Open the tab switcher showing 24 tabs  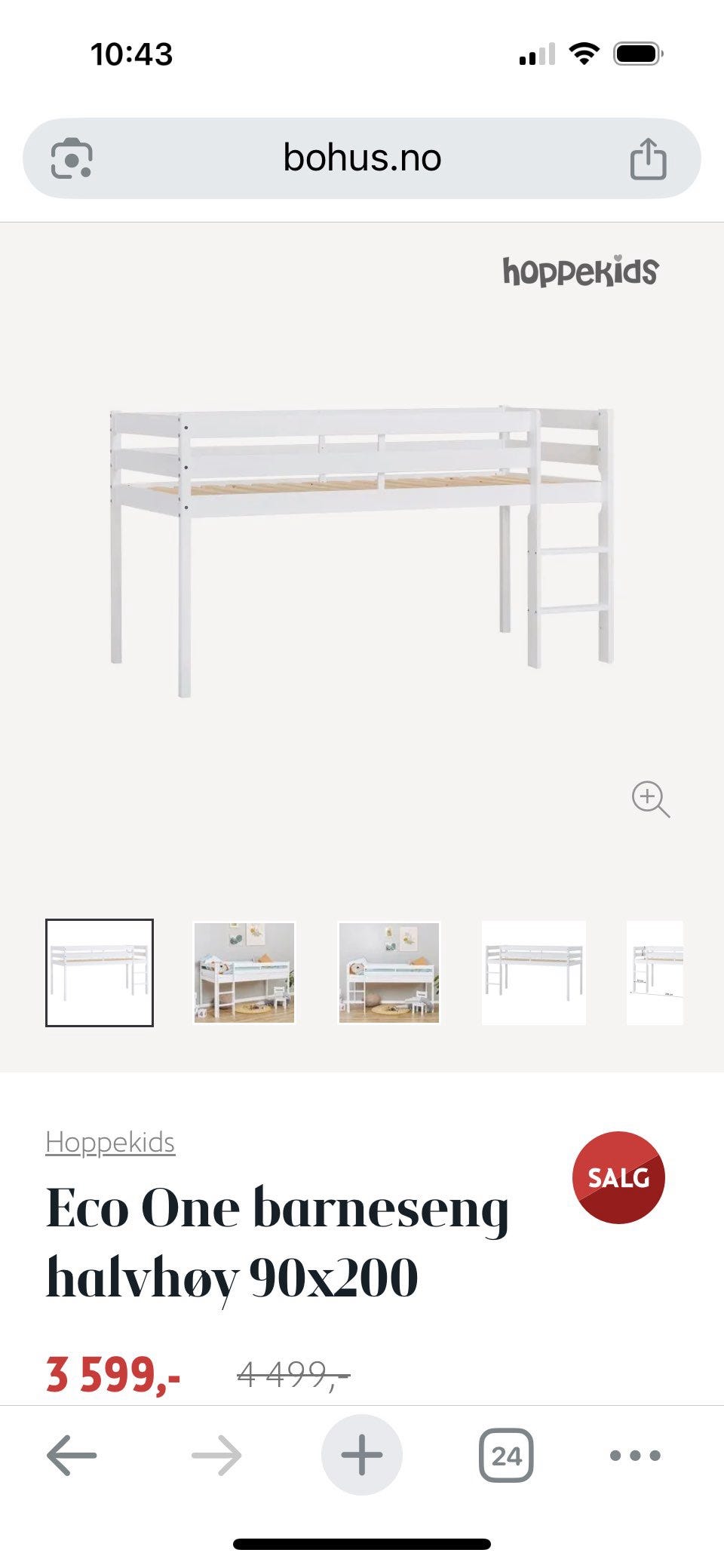click(x=506, y=1455)
